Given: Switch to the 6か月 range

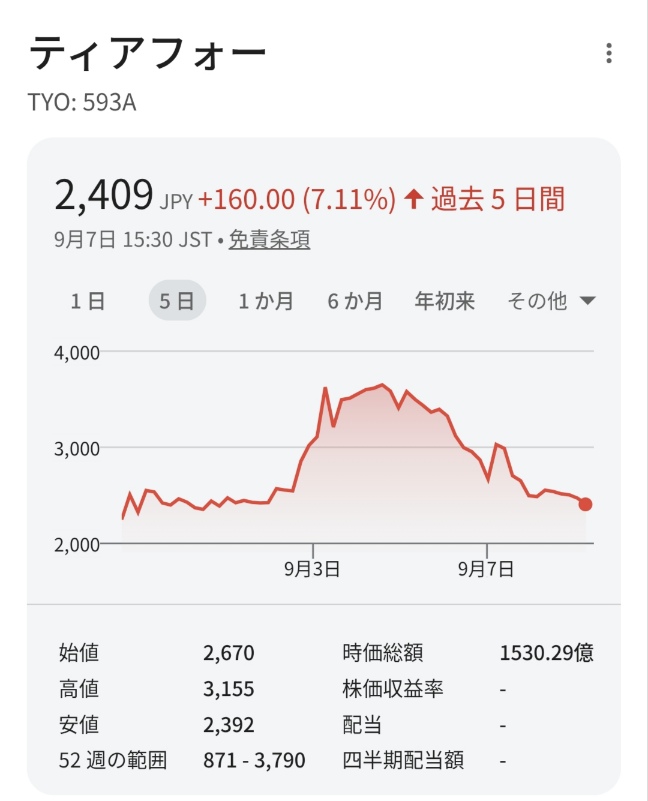Looking at the screenshot, I should (355, 301).
